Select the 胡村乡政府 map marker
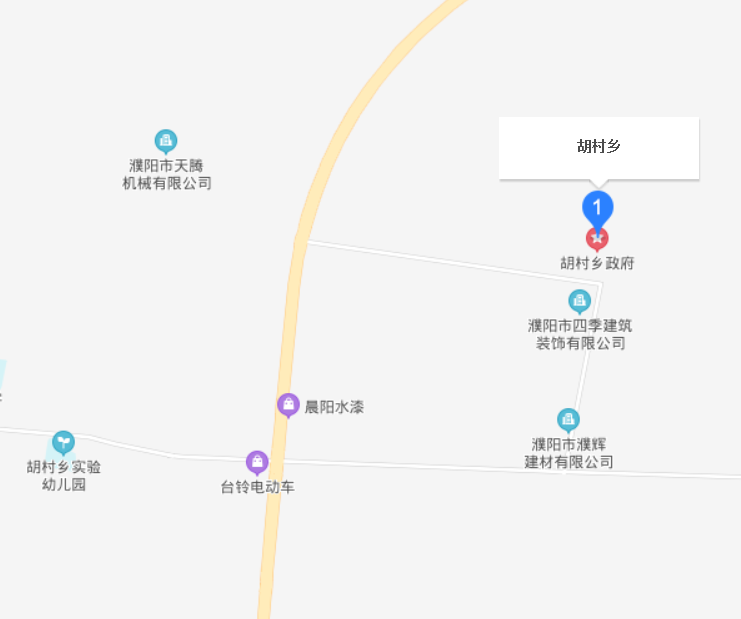 tap(597, 239)
